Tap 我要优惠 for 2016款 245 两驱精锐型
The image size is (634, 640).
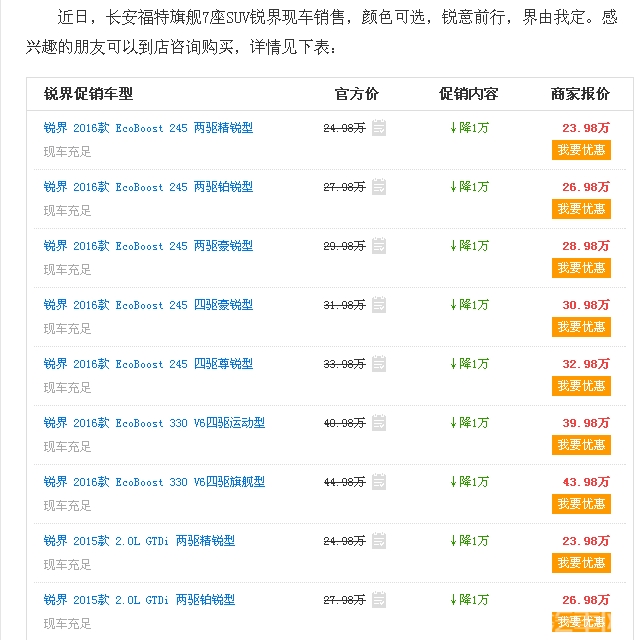(581, 150)
